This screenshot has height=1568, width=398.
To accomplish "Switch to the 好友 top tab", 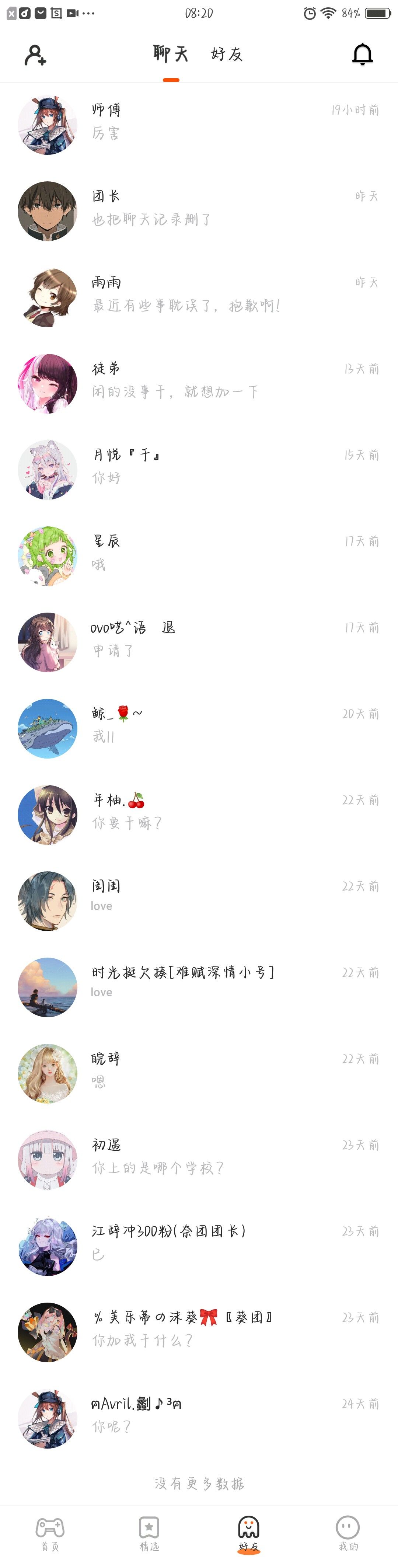I will point(226,55).
